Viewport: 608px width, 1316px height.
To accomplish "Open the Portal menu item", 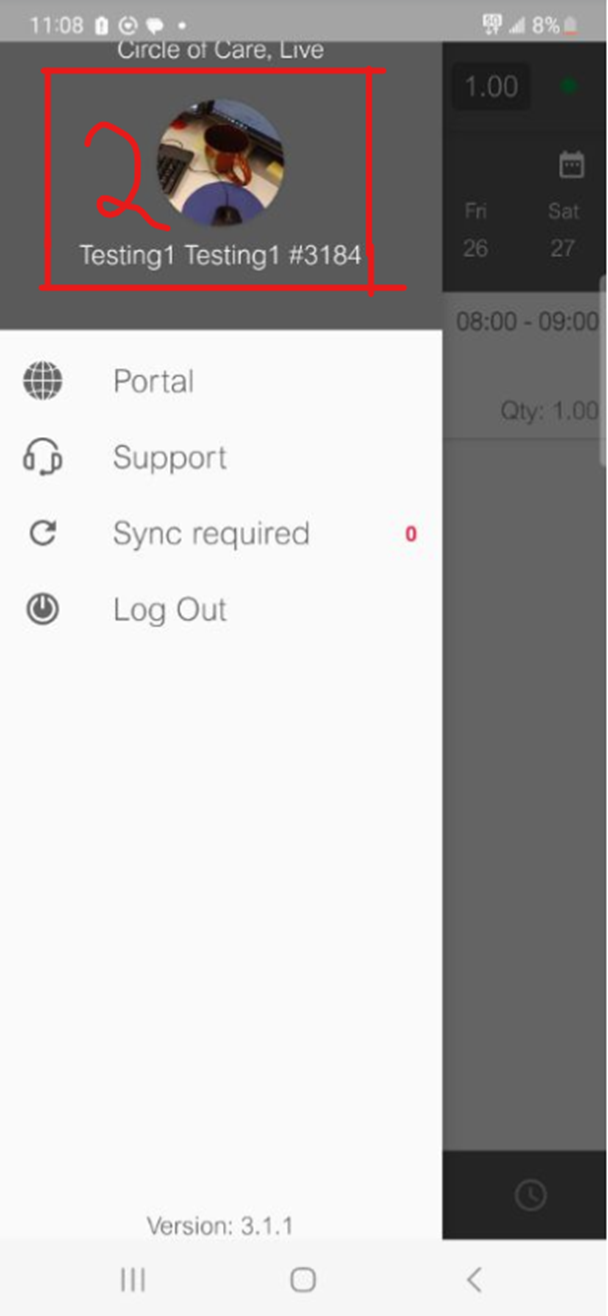I will [153, 382].
